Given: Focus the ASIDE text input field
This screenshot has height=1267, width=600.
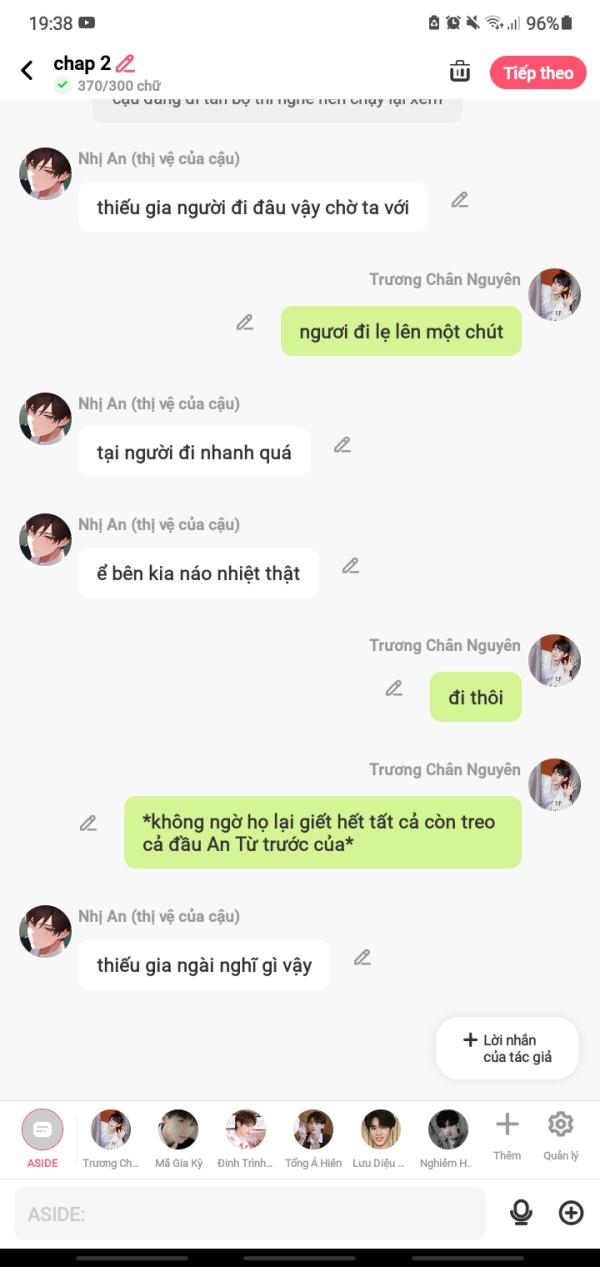Looking at the screenshot, I should (x=250, y=1214).
